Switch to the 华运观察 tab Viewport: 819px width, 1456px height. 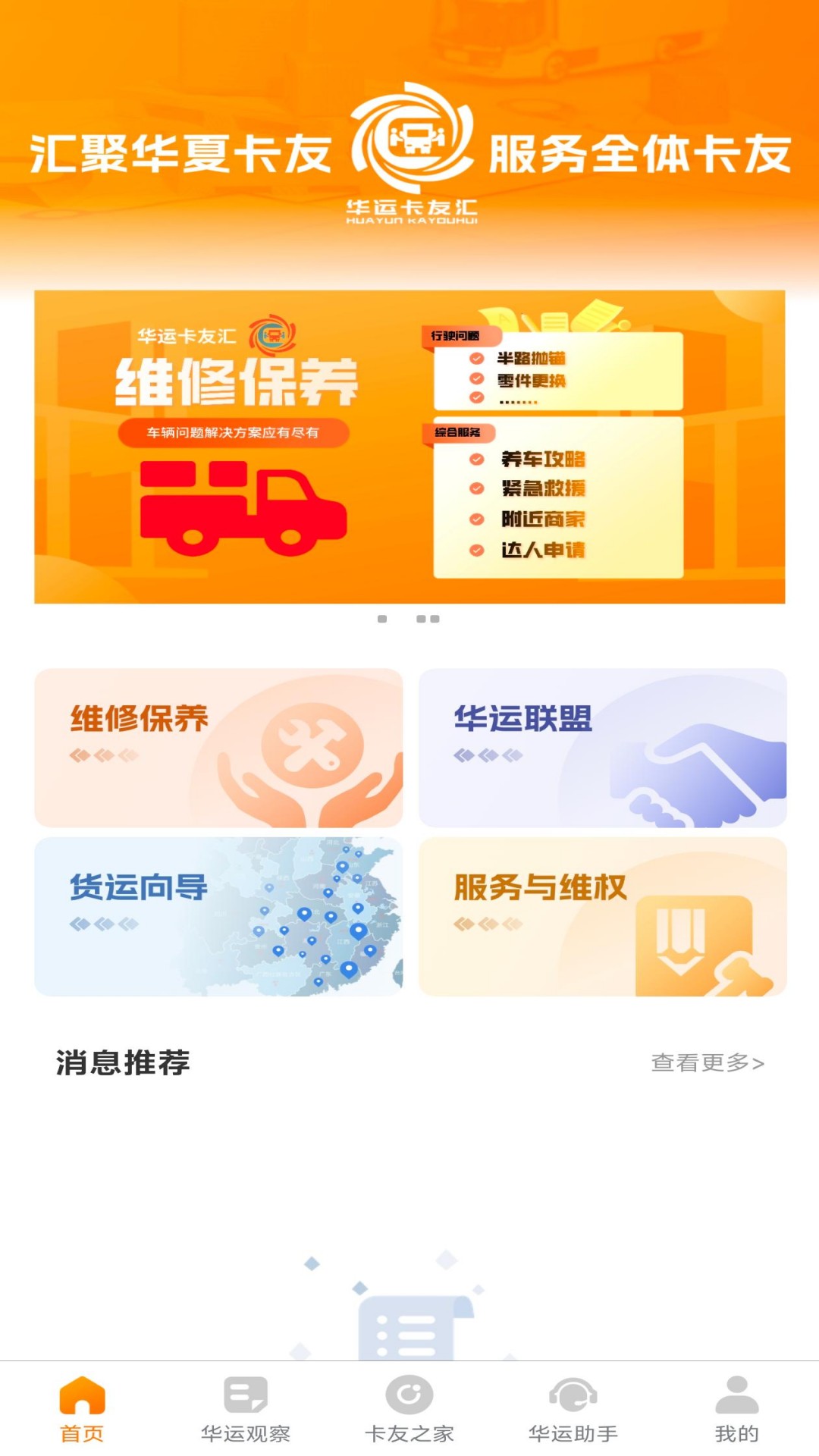[x=246, y=1410]
